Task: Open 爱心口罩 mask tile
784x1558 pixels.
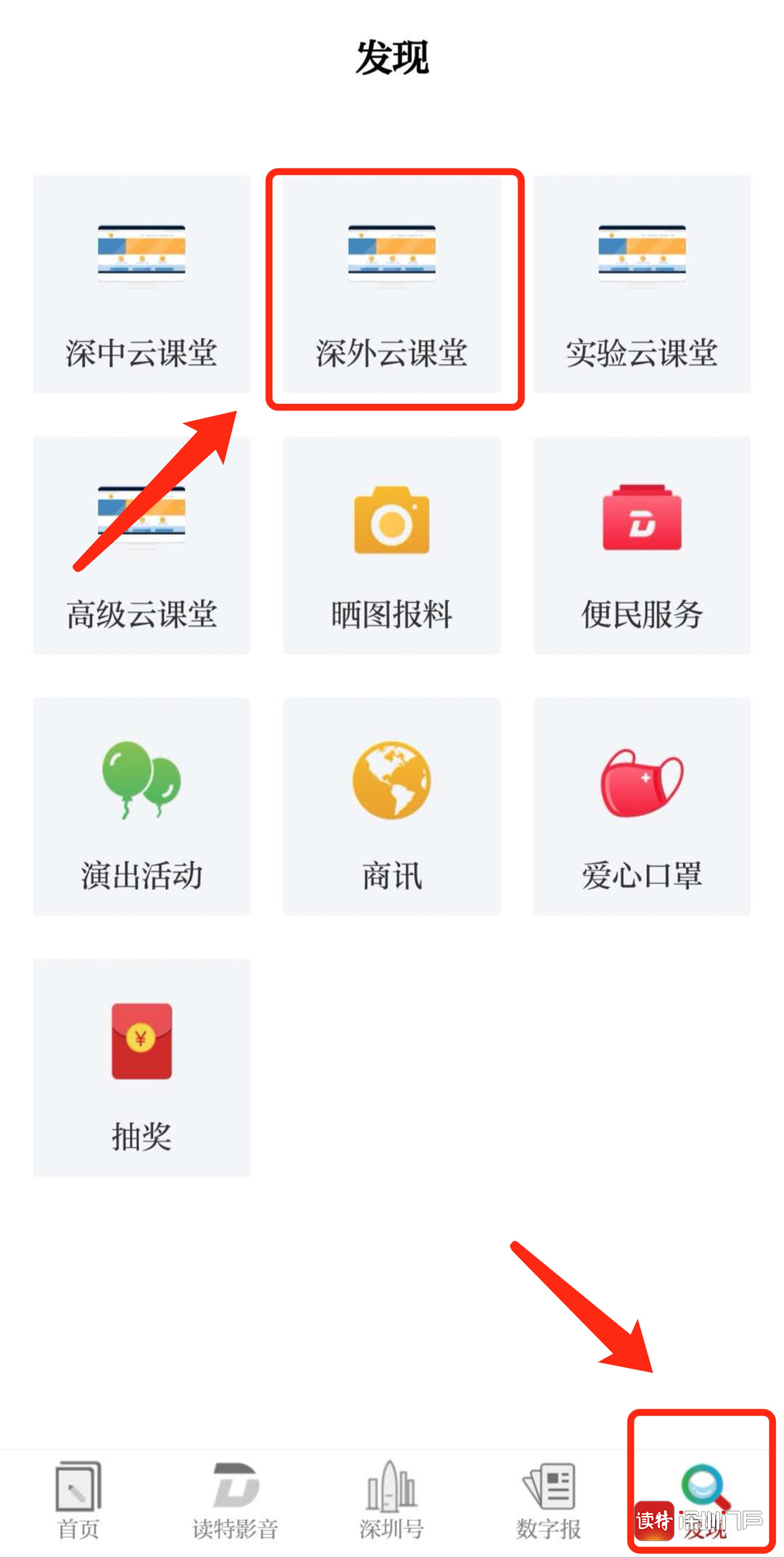Action: click(x=642, y=807)
